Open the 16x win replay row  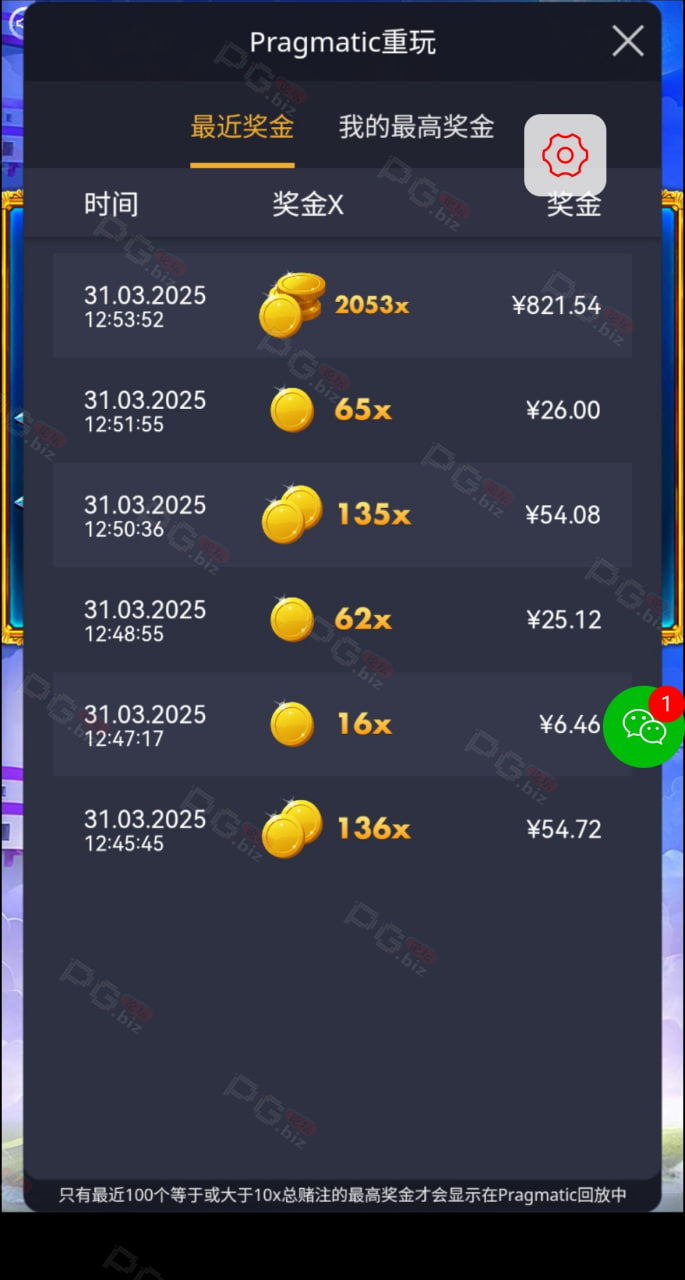[342, 724]
